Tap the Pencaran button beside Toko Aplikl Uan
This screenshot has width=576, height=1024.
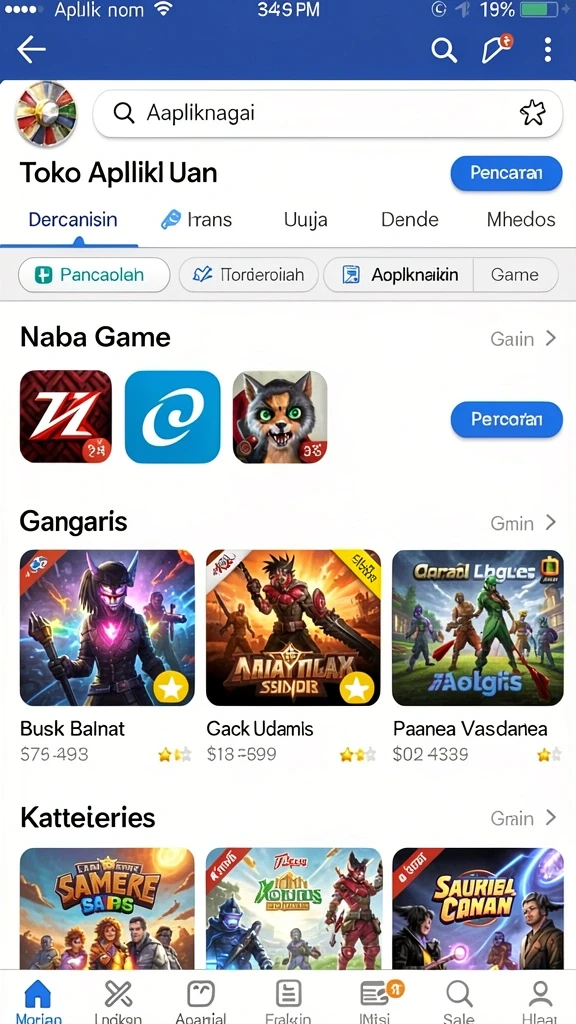coord(506,173)
